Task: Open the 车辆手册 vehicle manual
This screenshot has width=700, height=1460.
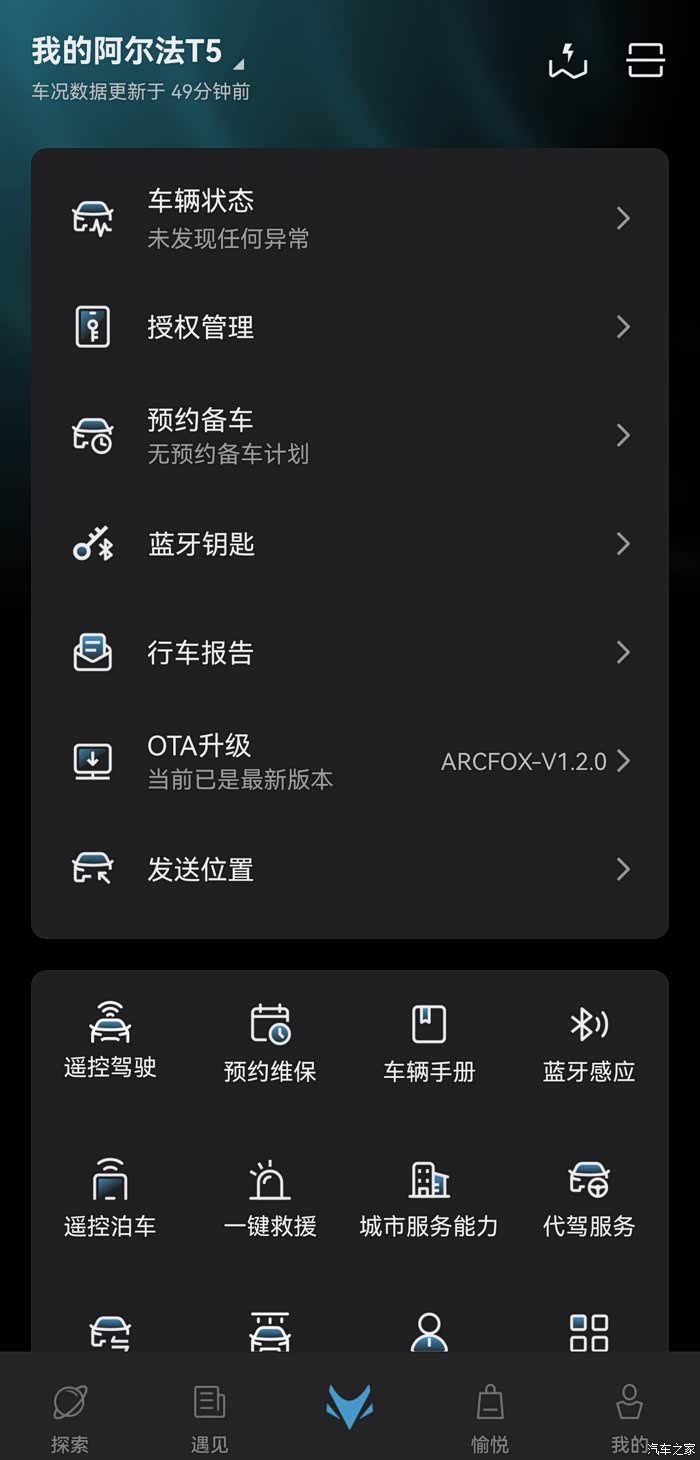Action: click(x=429, y=1042)
